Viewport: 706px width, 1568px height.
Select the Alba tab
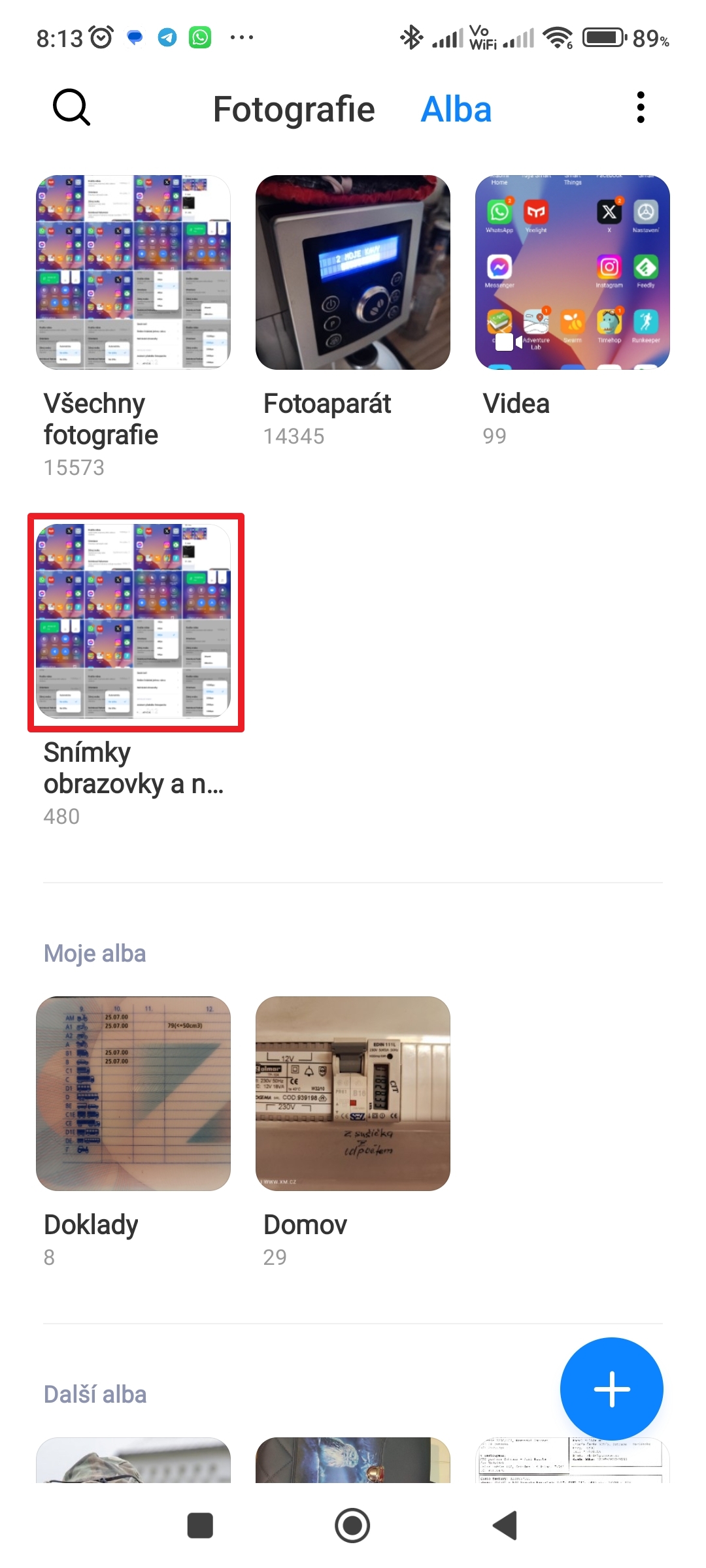(456, 109)
